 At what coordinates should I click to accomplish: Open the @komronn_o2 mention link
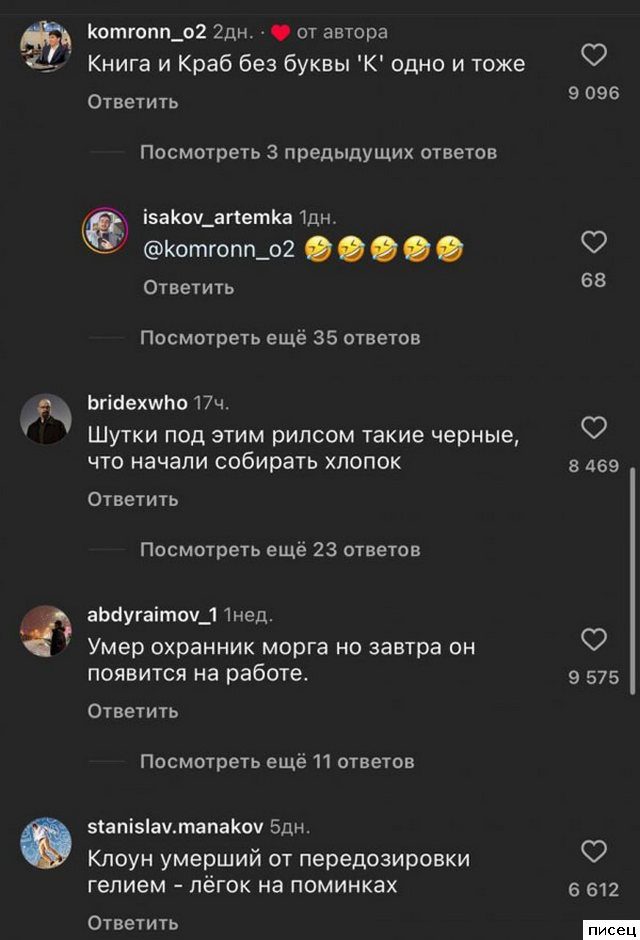pyautogui.click(x=220, y=251)
